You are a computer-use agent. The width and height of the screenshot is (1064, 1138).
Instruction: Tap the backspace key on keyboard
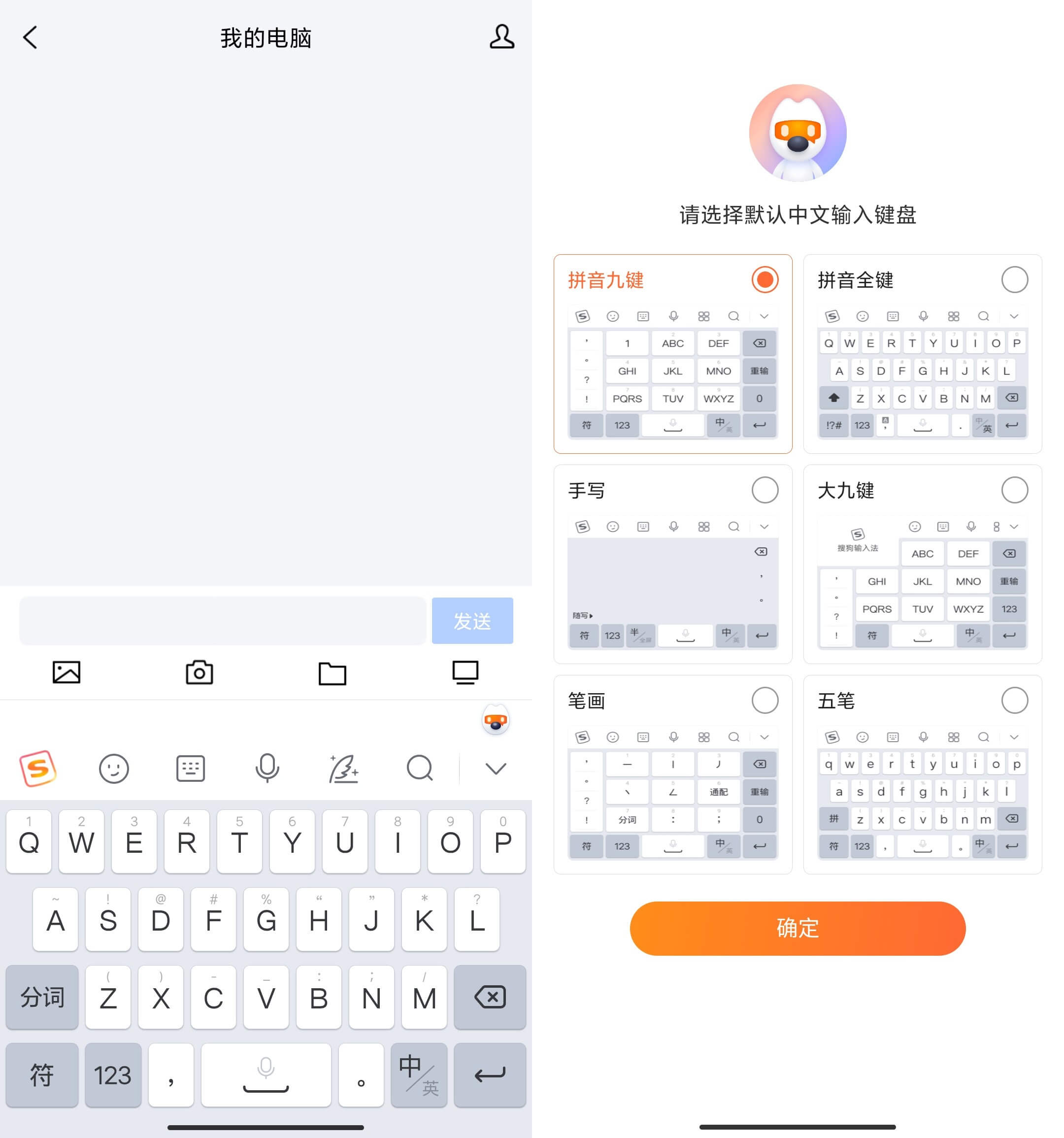(489, 997)
